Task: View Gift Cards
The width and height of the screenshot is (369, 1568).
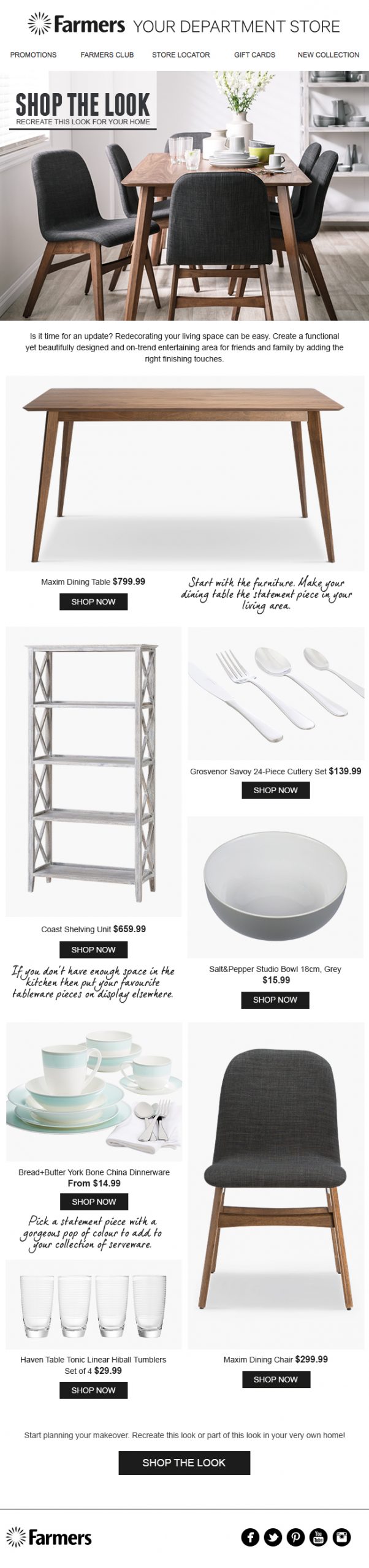Action: tap(254, 55)
